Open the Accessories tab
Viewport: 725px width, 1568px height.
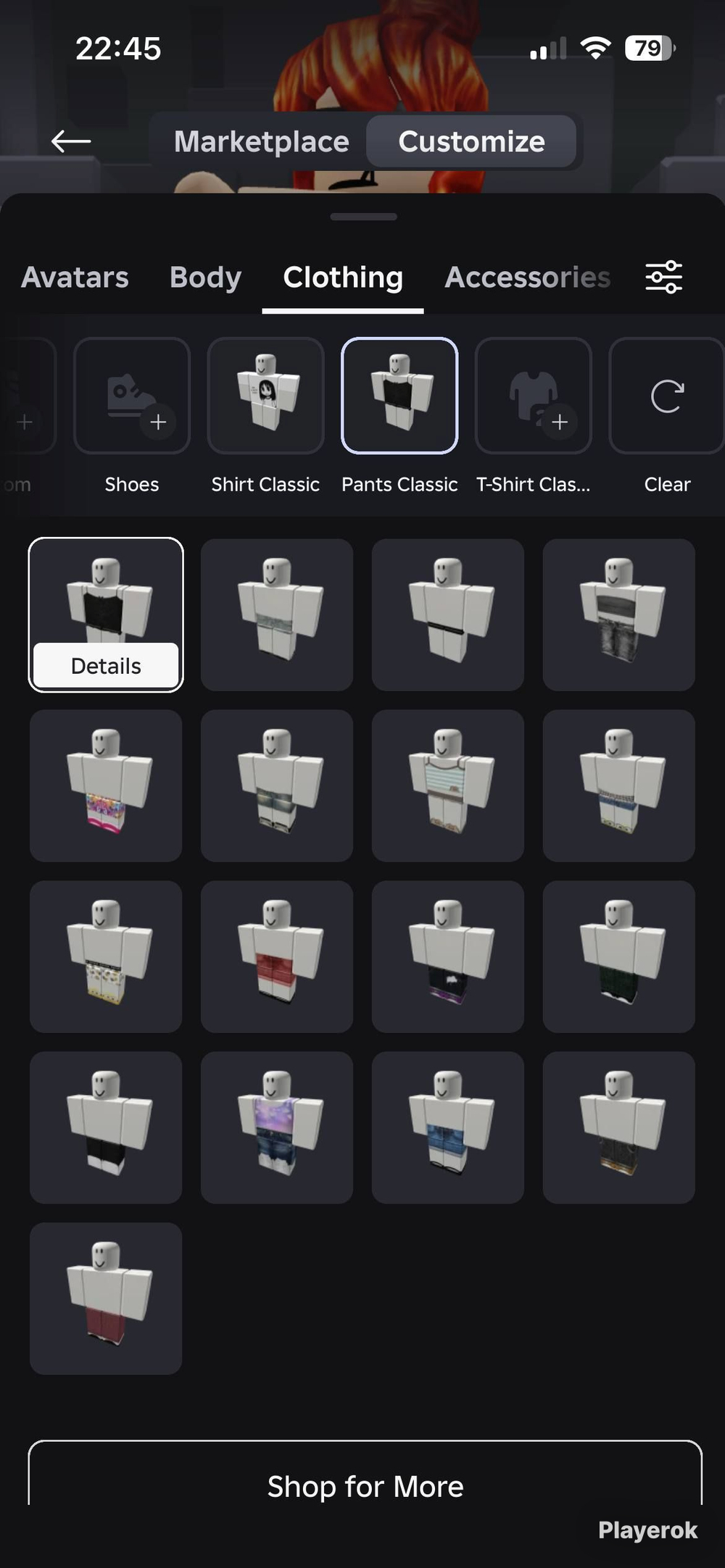[527, 278]
